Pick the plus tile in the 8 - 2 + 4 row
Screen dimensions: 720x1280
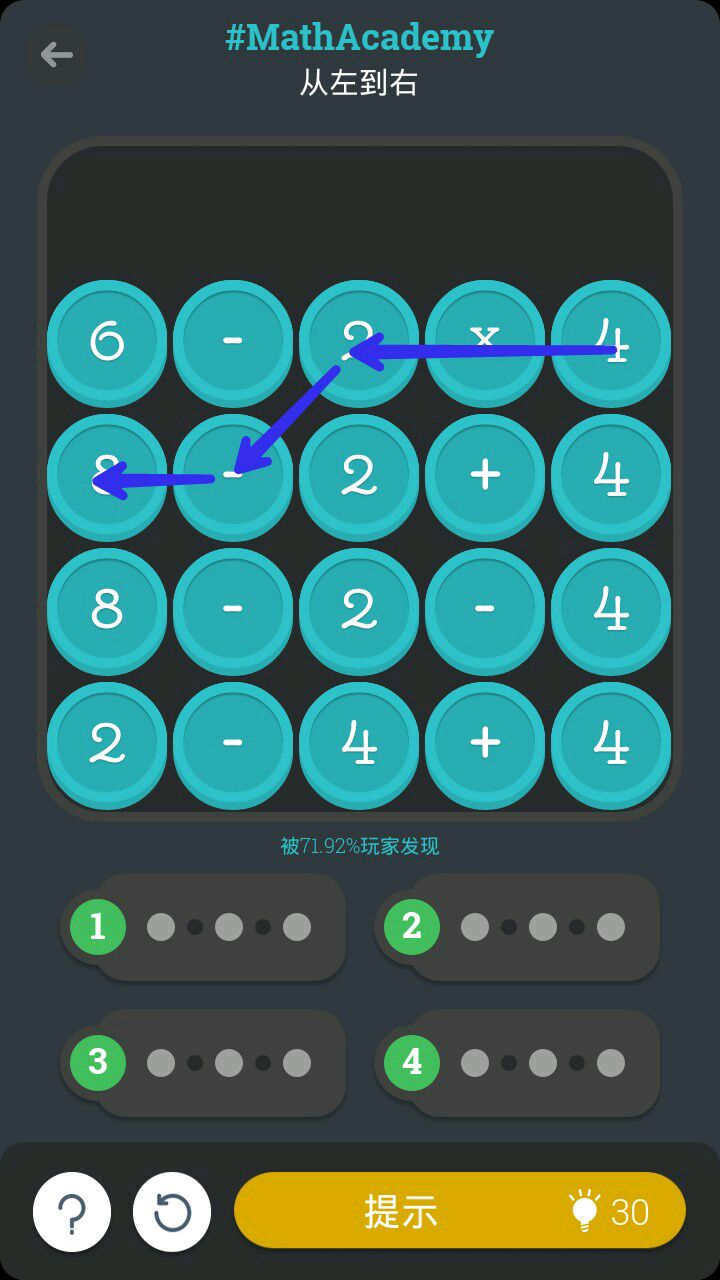[x=485, y=475]
